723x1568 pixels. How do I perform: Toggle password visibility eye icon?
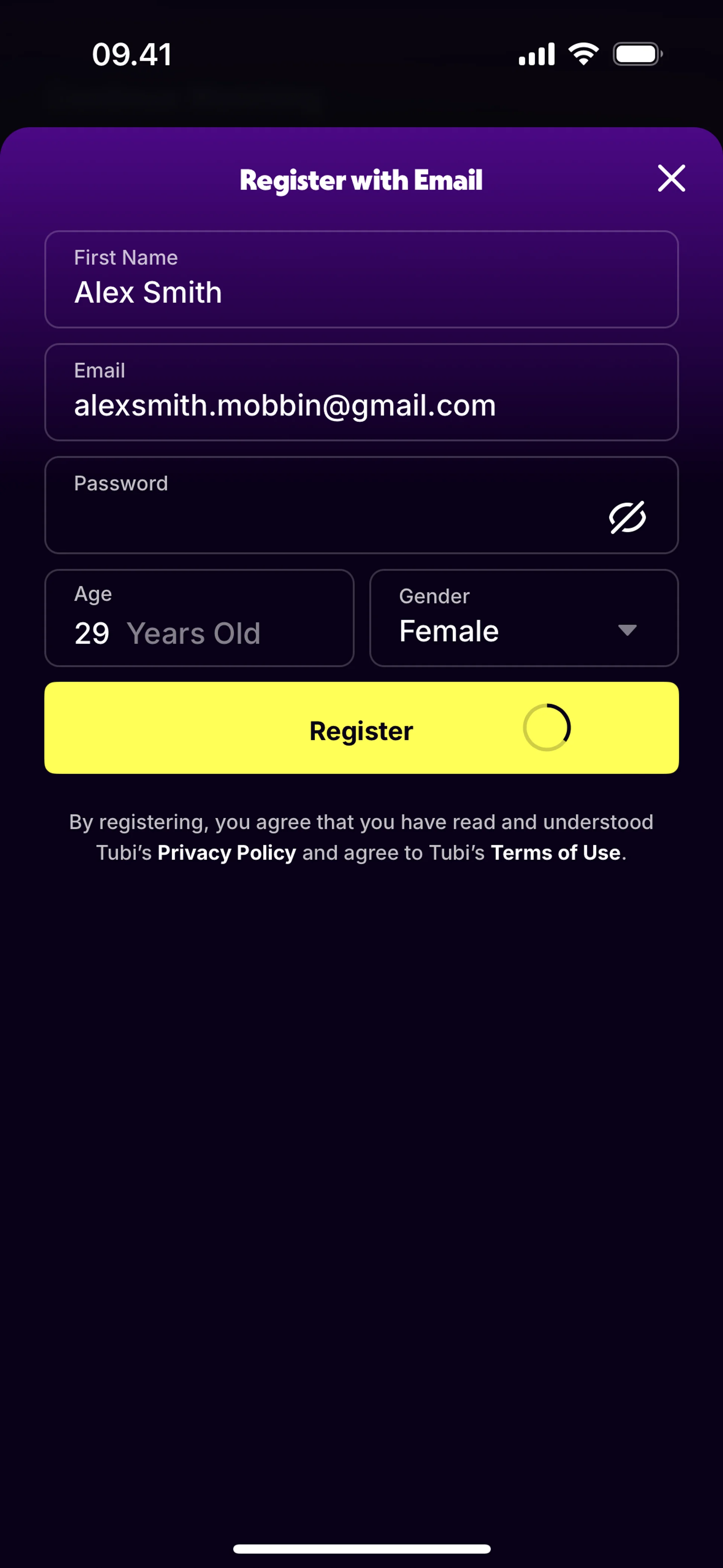(x=627, y=517)
